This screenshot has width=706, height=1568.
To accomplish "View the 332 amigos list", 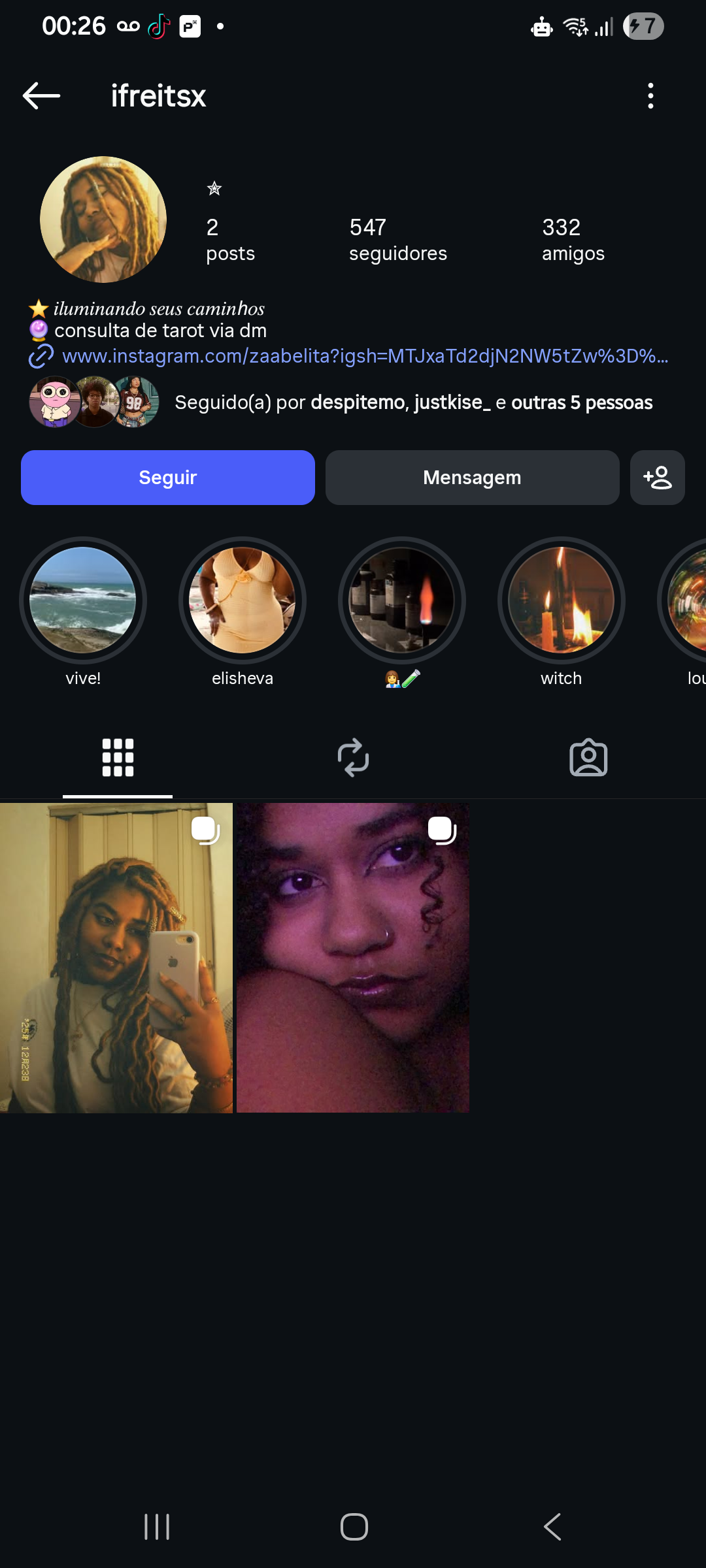I will pyautogui.click(x=573, y=240).
